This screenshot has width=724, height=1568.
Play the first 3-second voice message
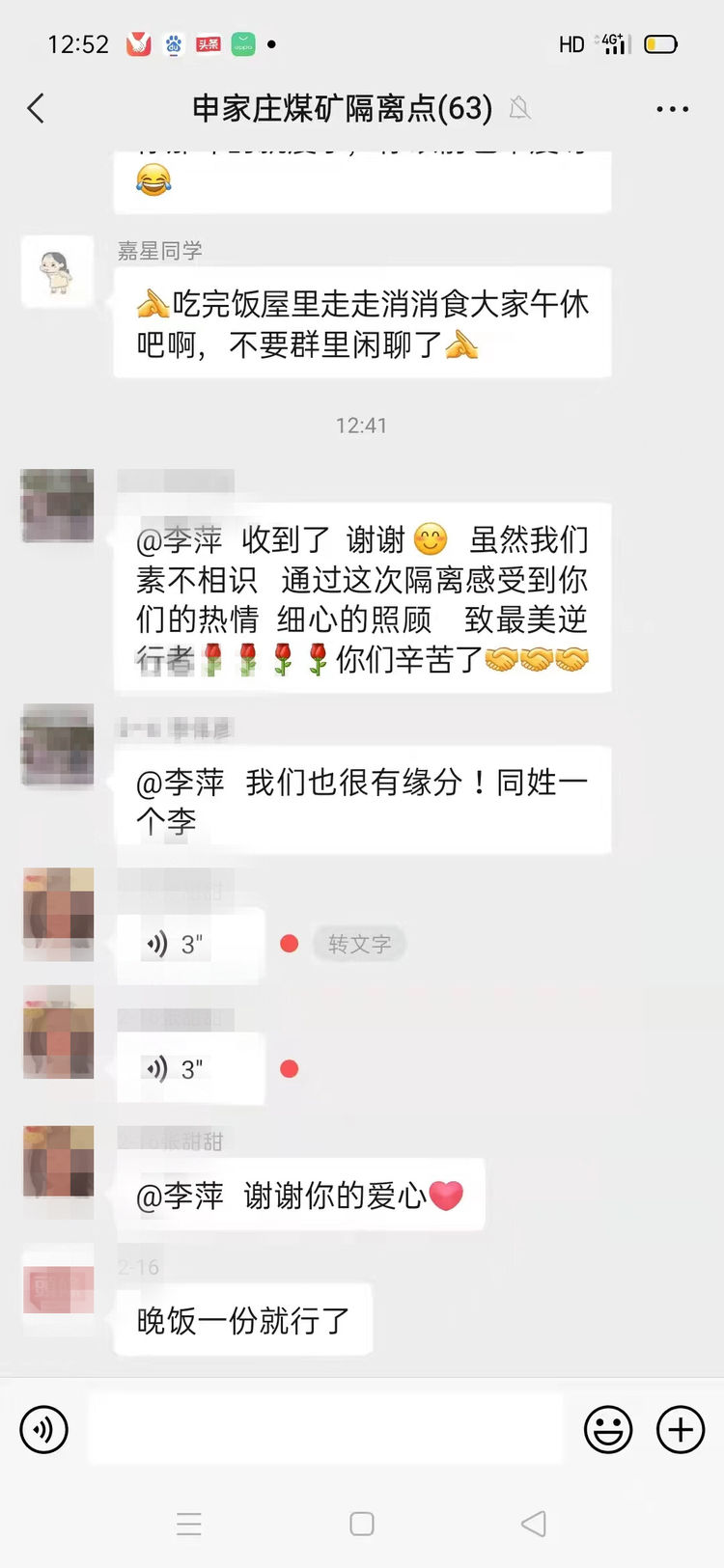coord(189,945)
